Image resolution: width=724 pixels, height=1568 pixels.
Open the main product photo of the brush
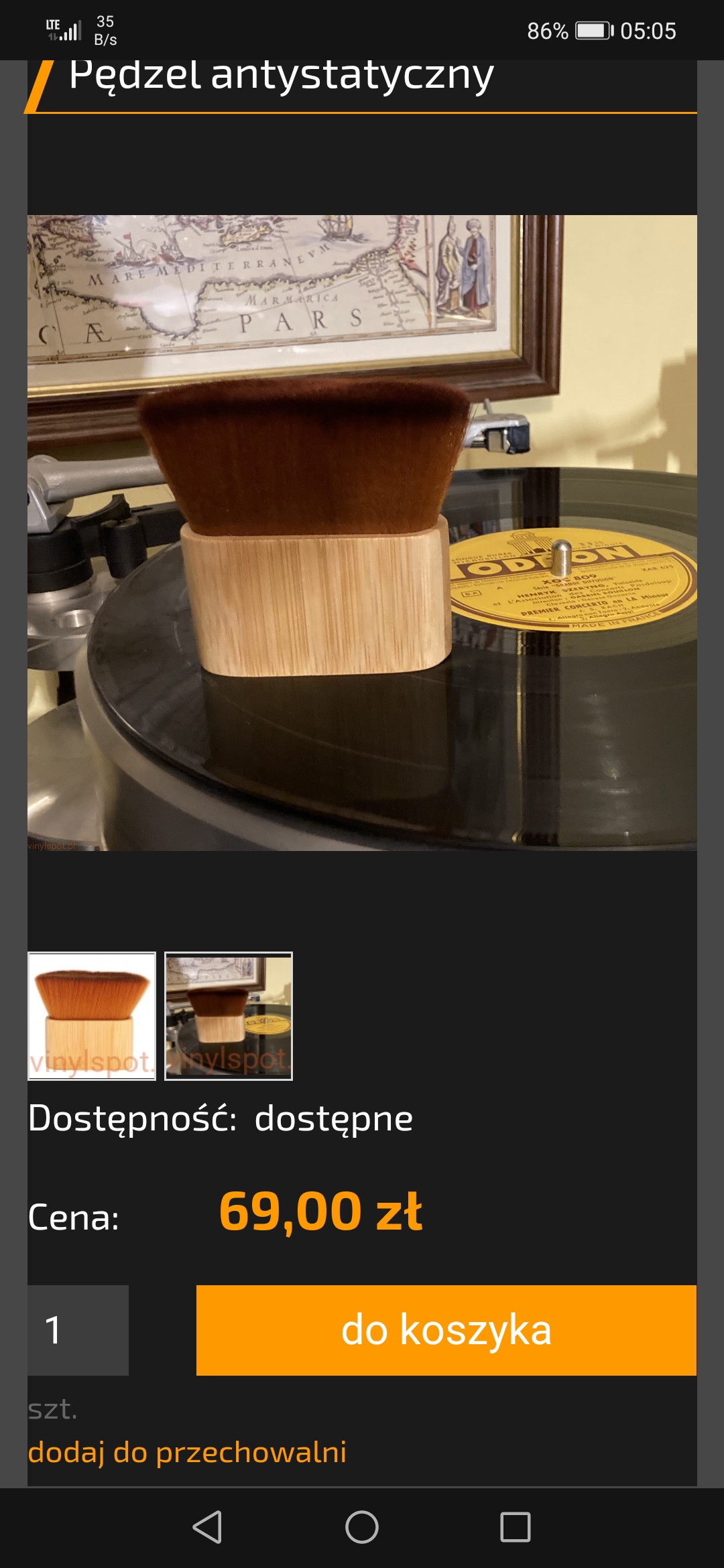point(362,533)
